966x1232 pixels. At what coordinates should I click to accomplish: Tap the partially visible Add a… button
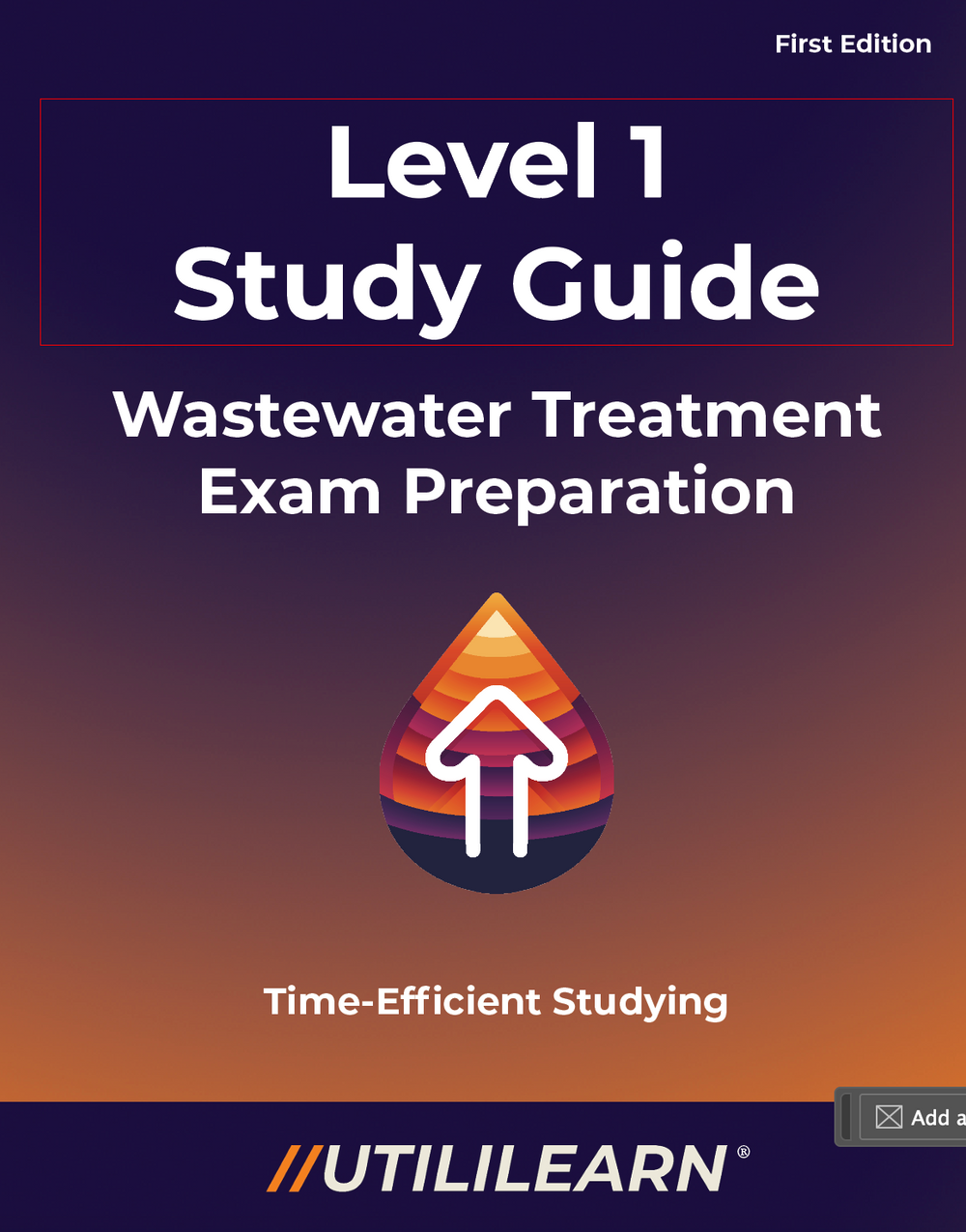coord(916,1117)
